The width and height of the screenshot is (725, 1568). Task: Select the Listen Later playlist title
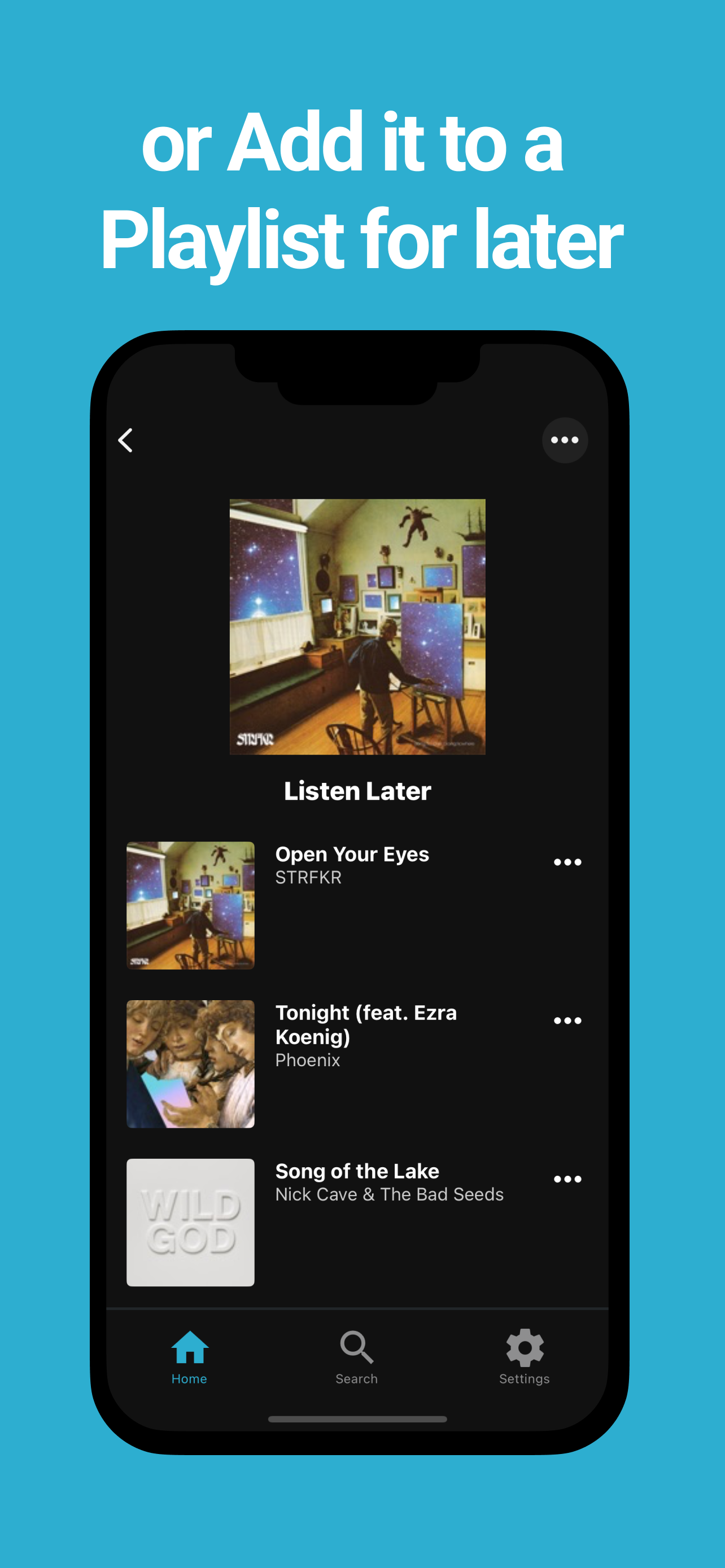pos(357,790)
